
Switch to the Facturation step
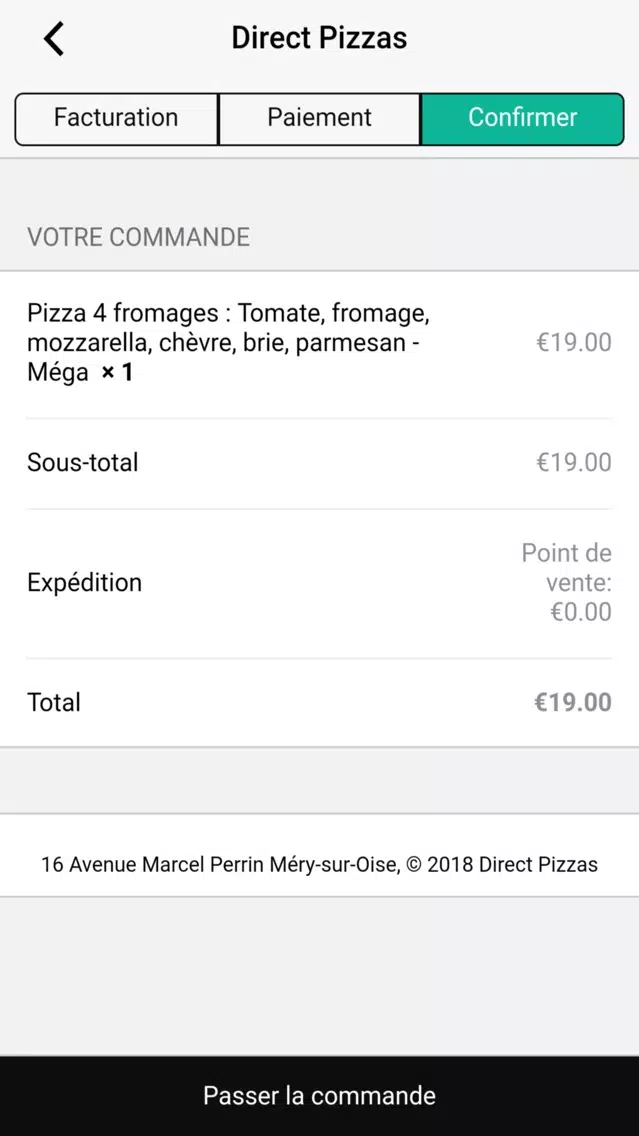point(116,119)
